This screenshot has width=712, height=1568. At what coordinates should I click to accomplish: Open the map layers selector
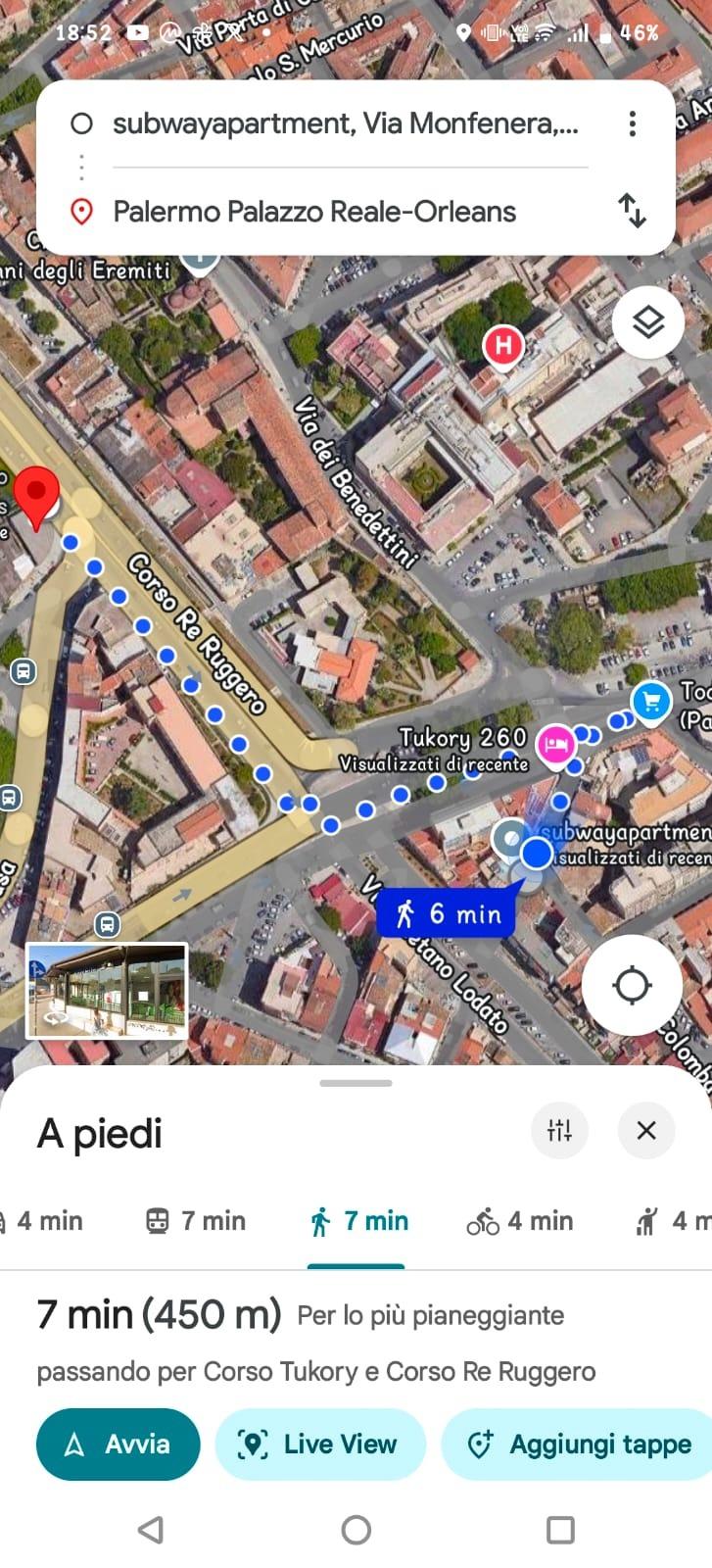pyautogui.click(x=647, y=321)
